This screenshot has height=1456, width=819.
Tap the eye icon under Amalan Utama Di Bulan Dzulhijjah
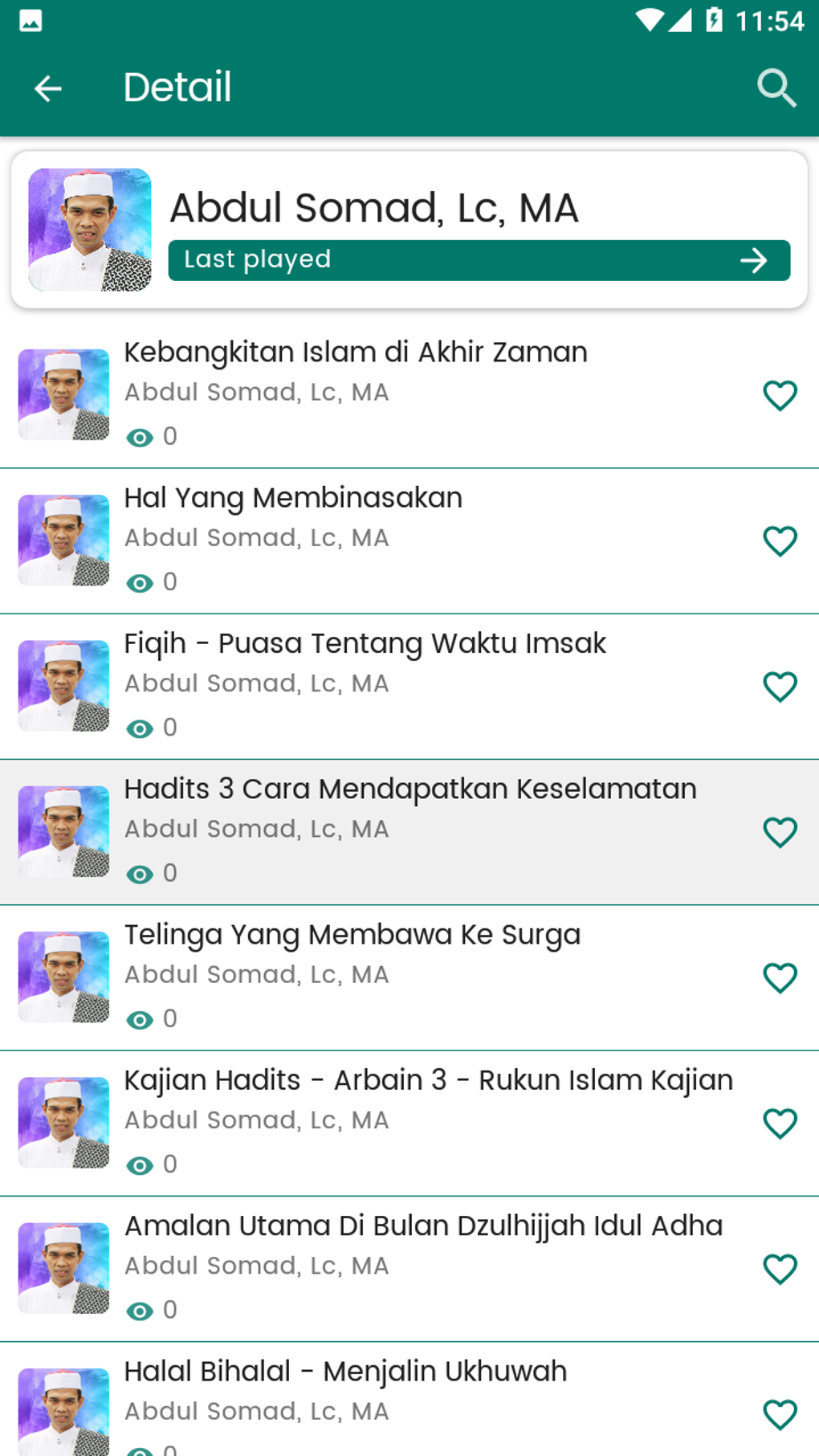coord(141,1310)
